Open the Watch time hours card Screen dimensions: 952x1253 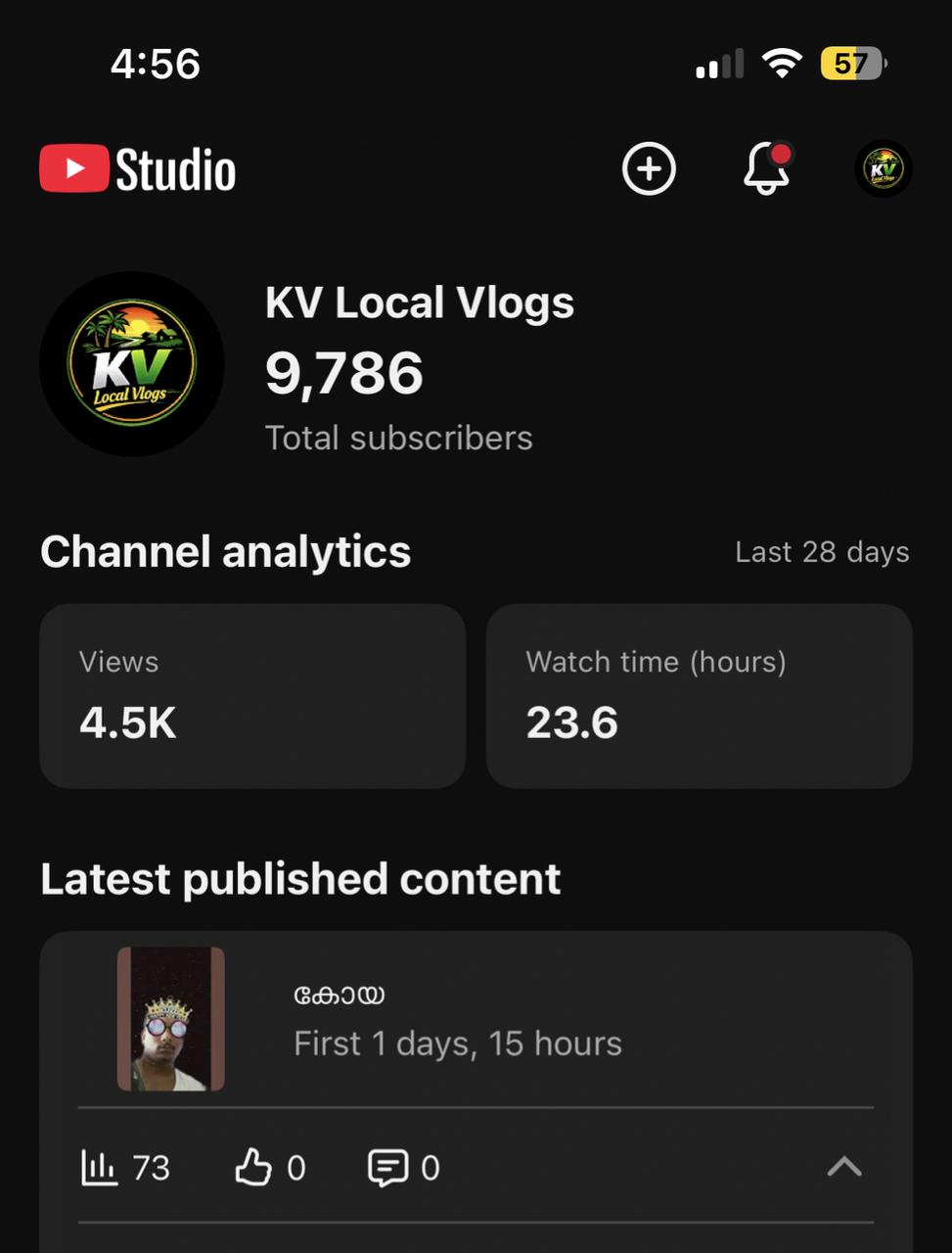pos(700,696)
